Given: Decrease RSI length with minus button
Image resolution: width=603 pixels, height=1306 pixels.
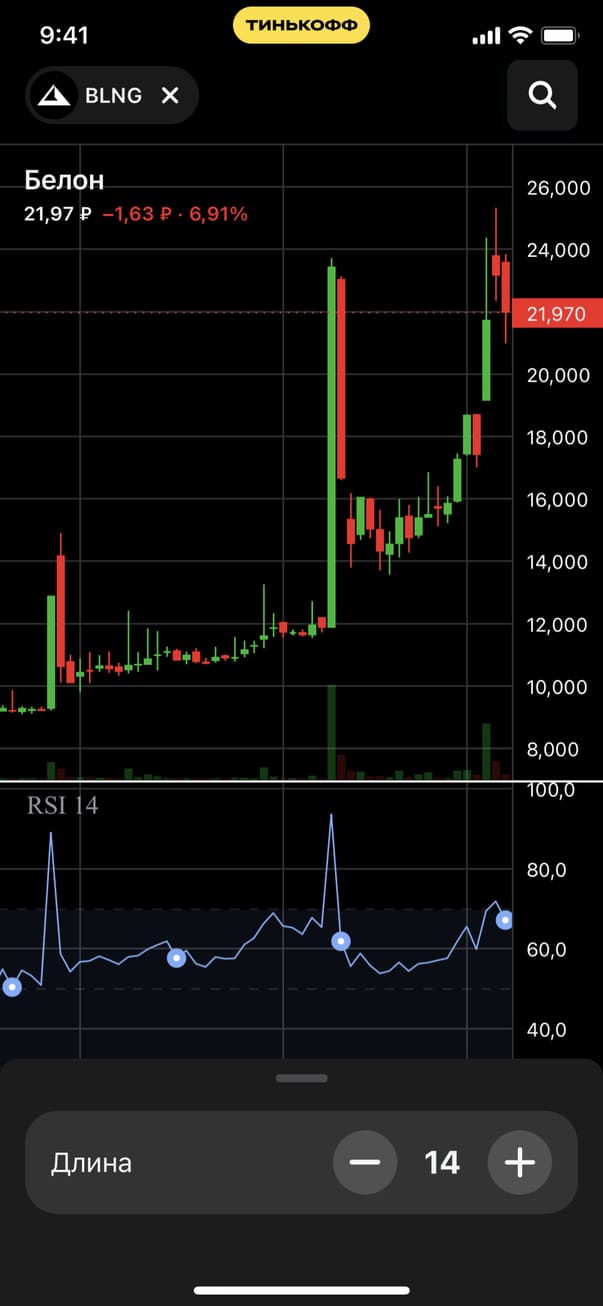Looking at the screenshot, I should tap(365, 1162).
